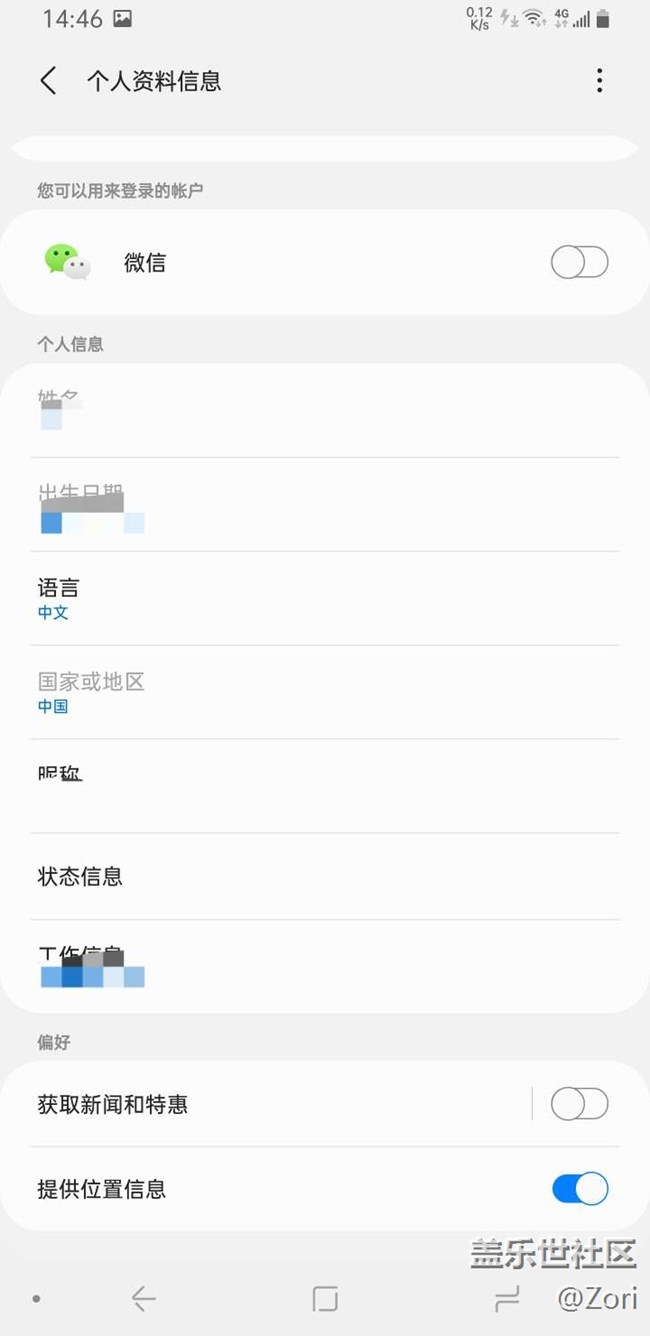
Task: Open the 语言 setting
Action: (324, 599)
